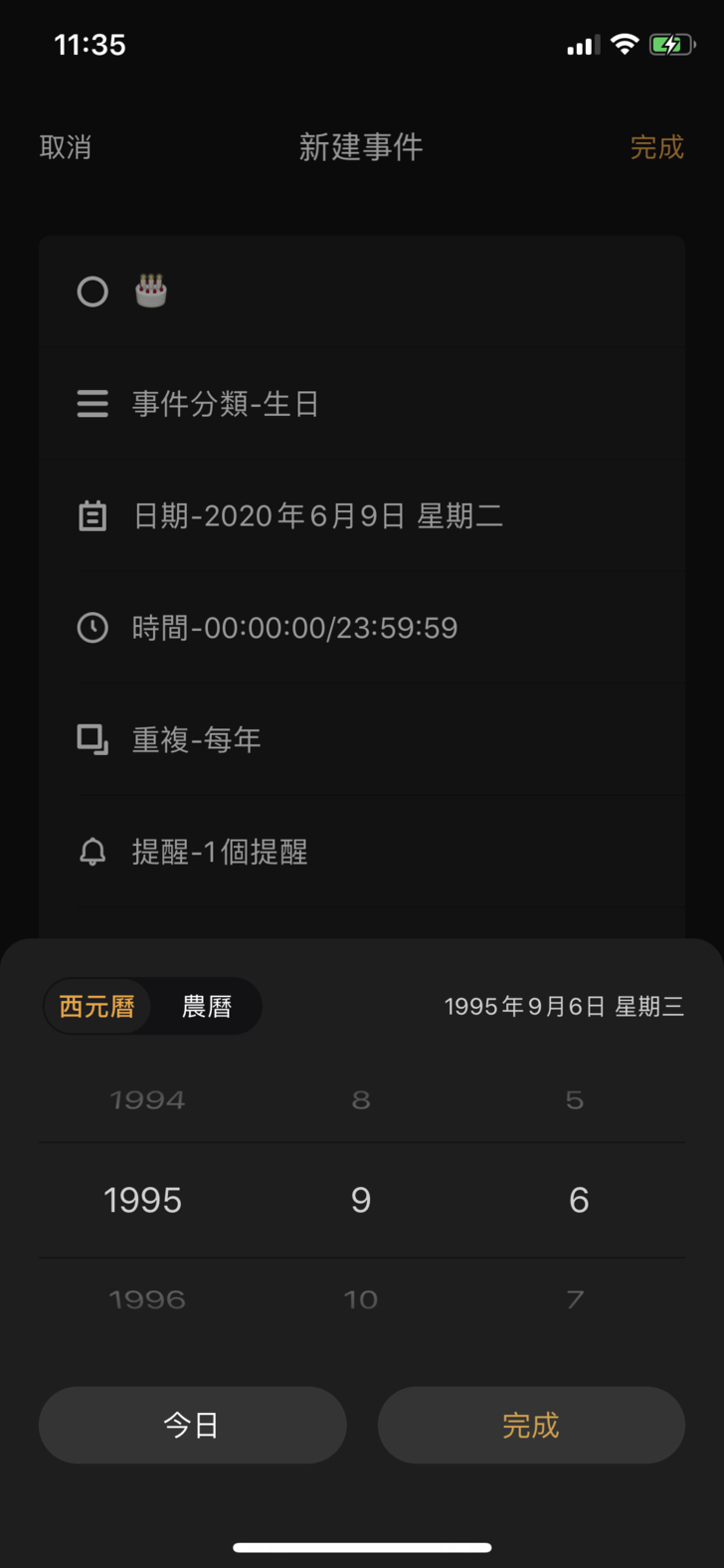The width and height of the screenshot is (724, 1568).
Task: Switch to the 農曆 lunar calendar tab
Action: click(206, 1006)
